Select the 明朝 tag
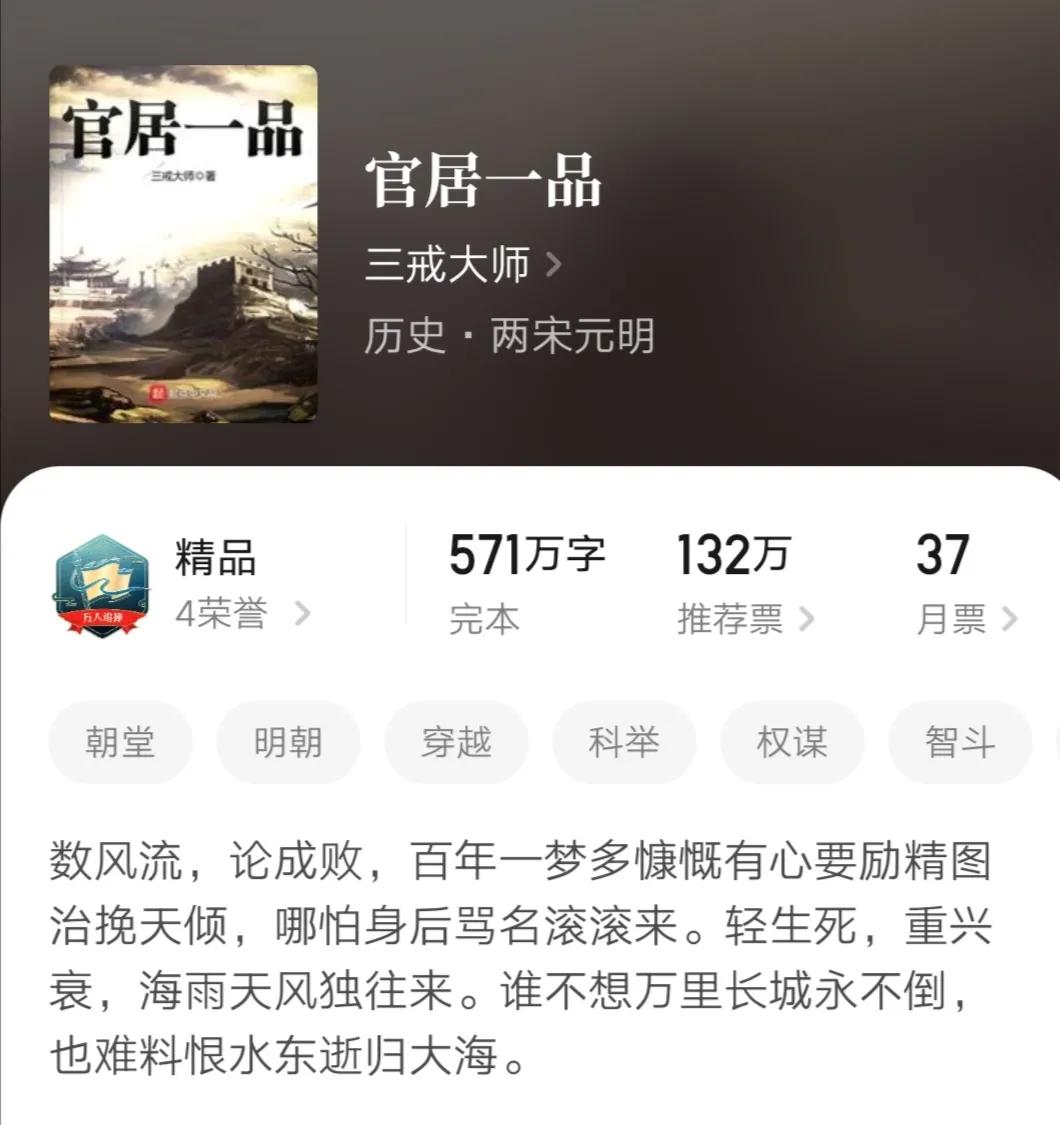The width and height of the screenshot is (1060, 1125). (x=288, y=741)
